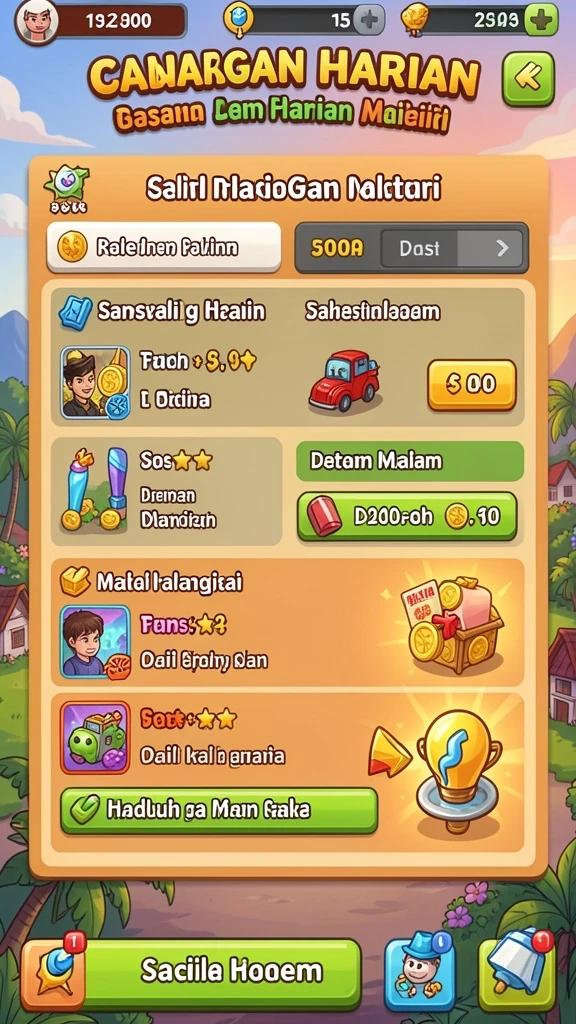The image size is (576, 1024).
Task: Select the Ralelnen Fakinn tab
Action: [164, 248]
